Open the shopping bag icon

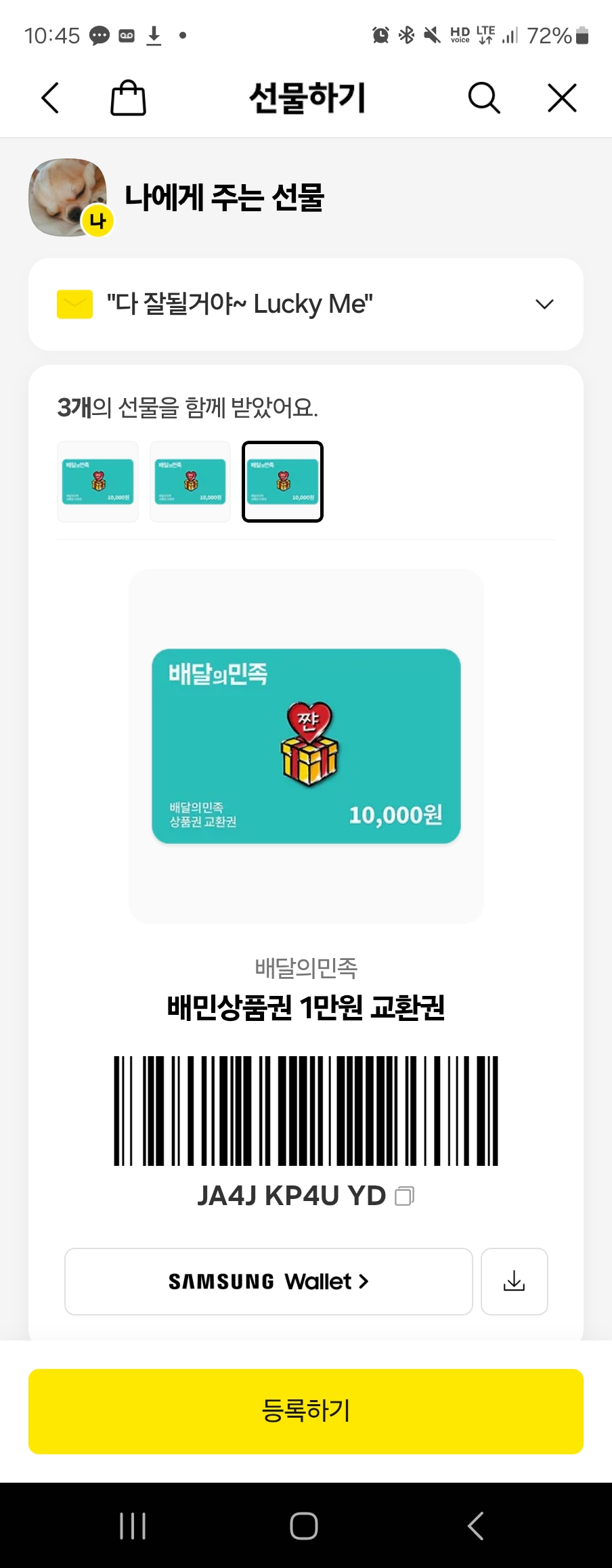pos(128,98)
